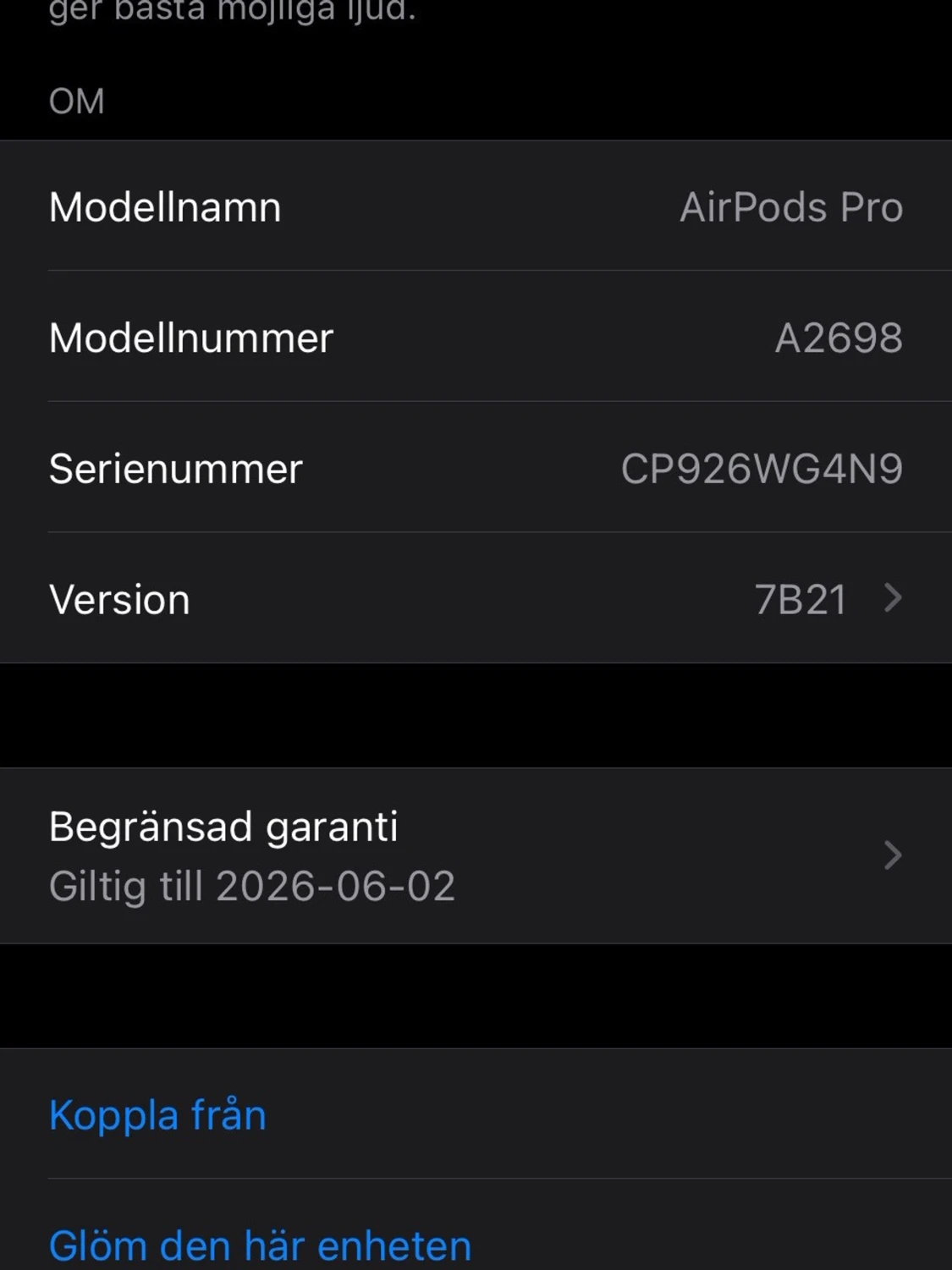Tap the Serienummer label
Viewport: 952px width, 1270px height.
[x=175, y=468]
